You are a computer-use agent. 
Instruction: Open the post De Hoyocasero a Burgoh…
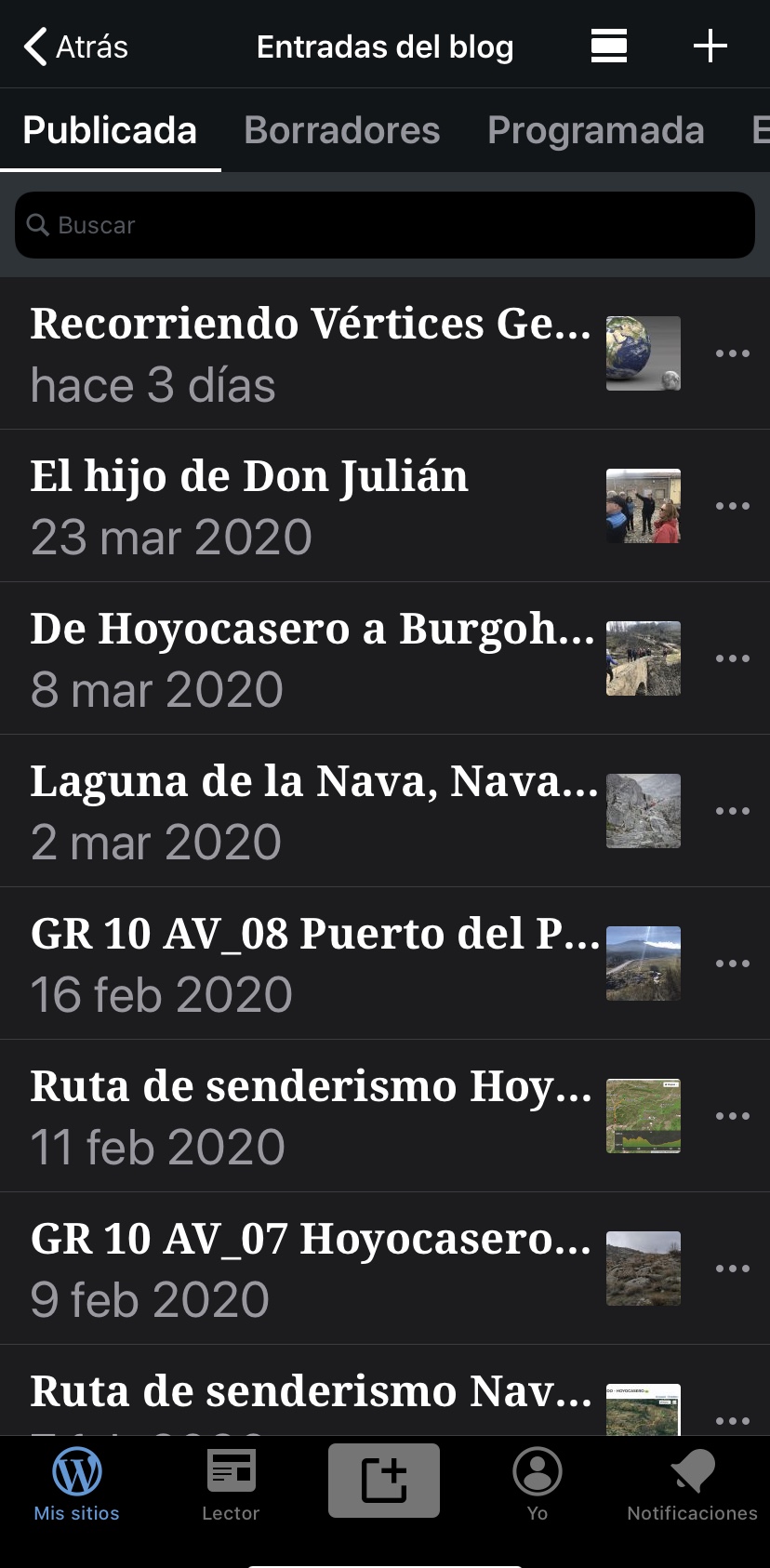[x=312, y=658]
